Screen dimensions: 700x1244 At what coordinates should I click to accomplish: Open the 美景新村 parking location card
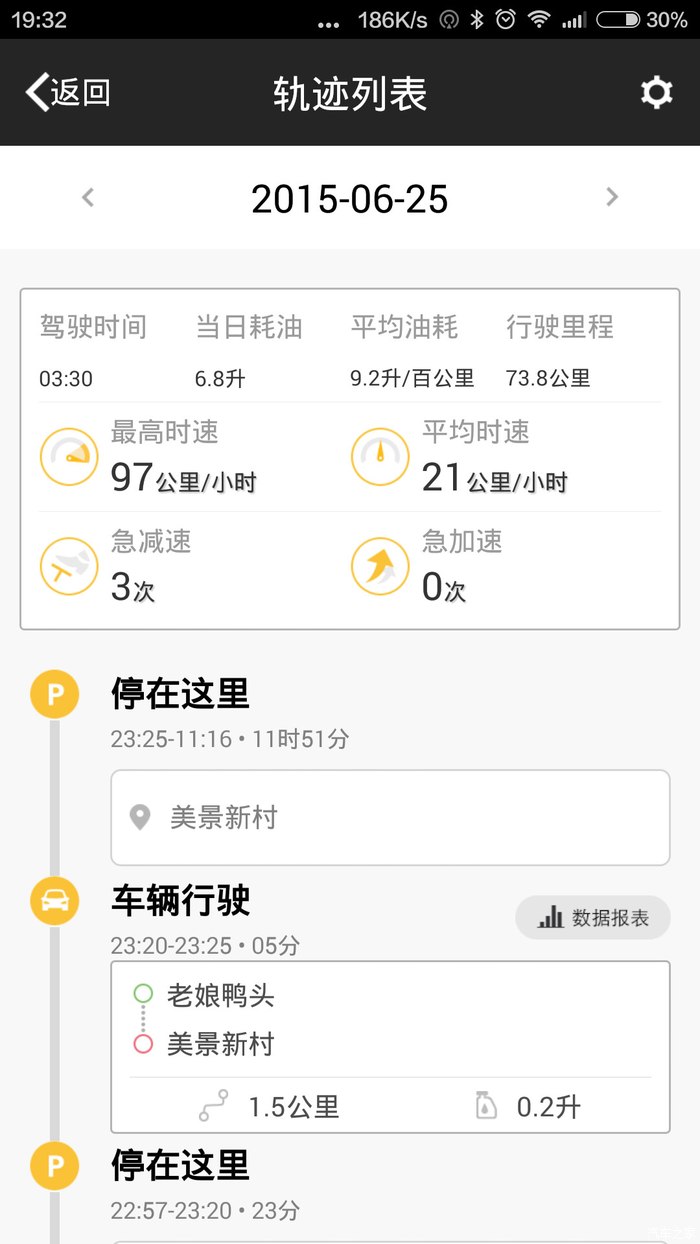pos(390,818)
